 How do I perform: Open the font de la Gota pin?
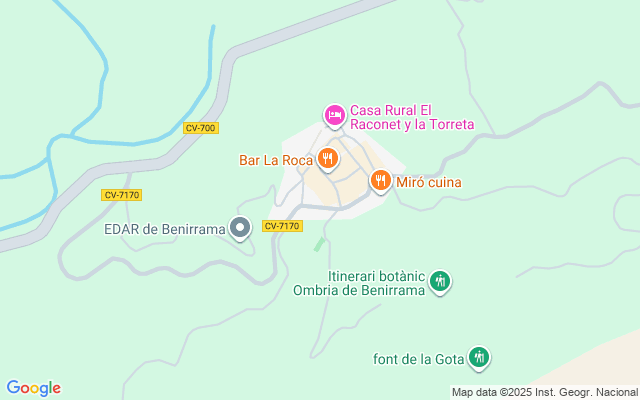coord(480,357)
